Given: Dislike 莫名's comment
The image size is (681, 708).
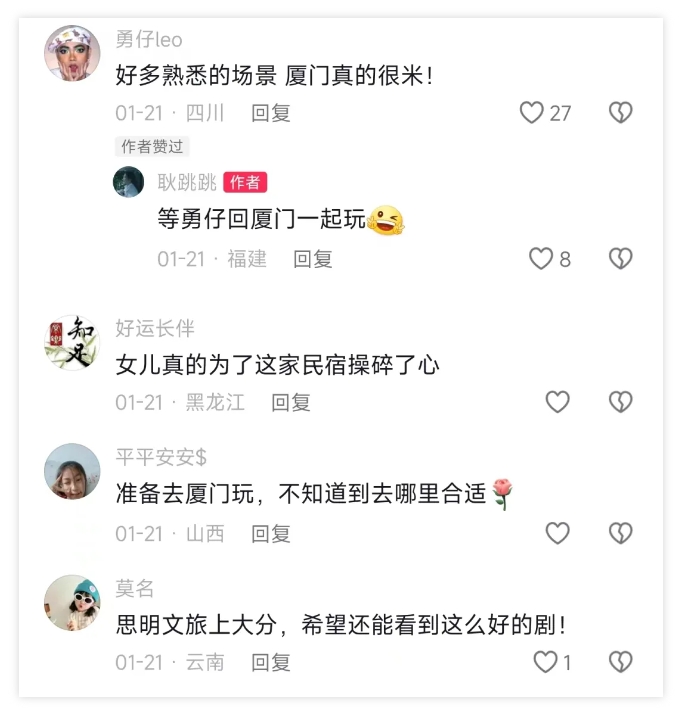Looking at the screenshot, I should (621, 662).
